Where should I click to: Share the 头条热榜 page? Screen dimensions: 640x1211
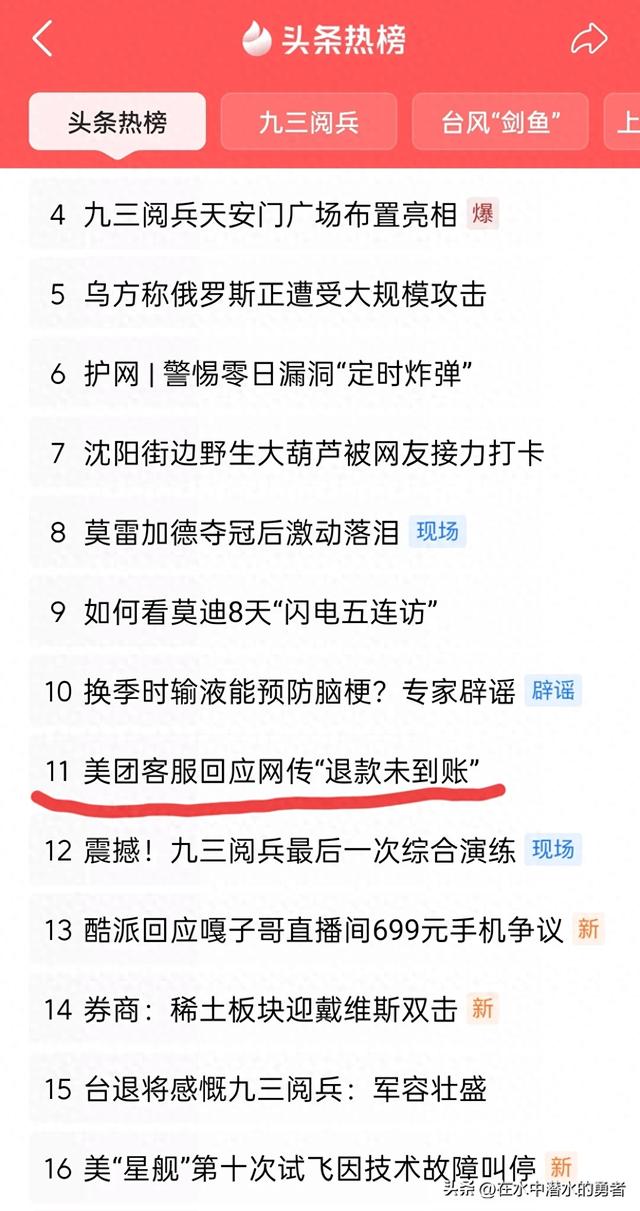click(589, 40)
